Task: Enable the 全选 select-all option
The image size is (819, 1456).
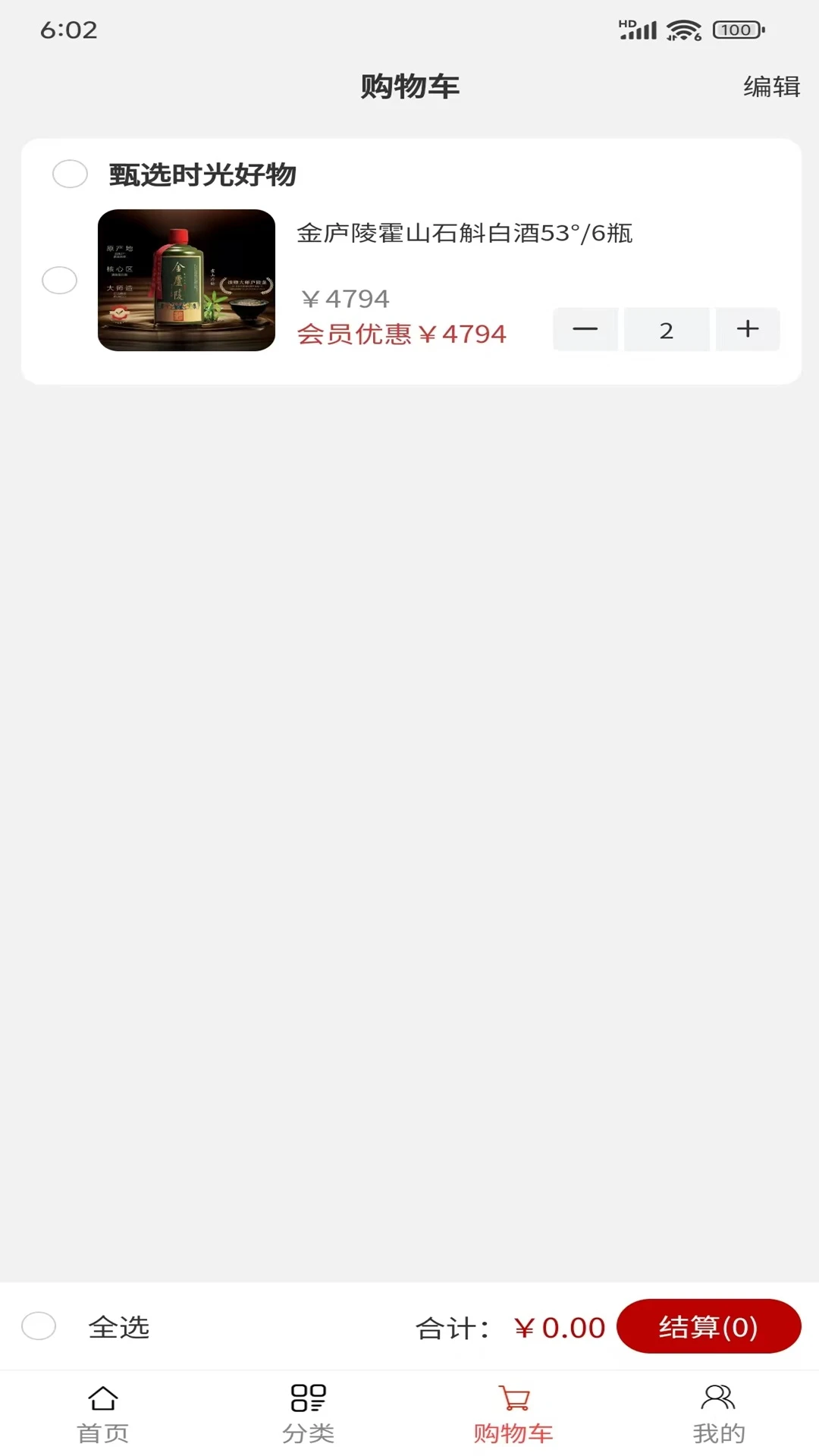Action: [x=39, y=1328]
